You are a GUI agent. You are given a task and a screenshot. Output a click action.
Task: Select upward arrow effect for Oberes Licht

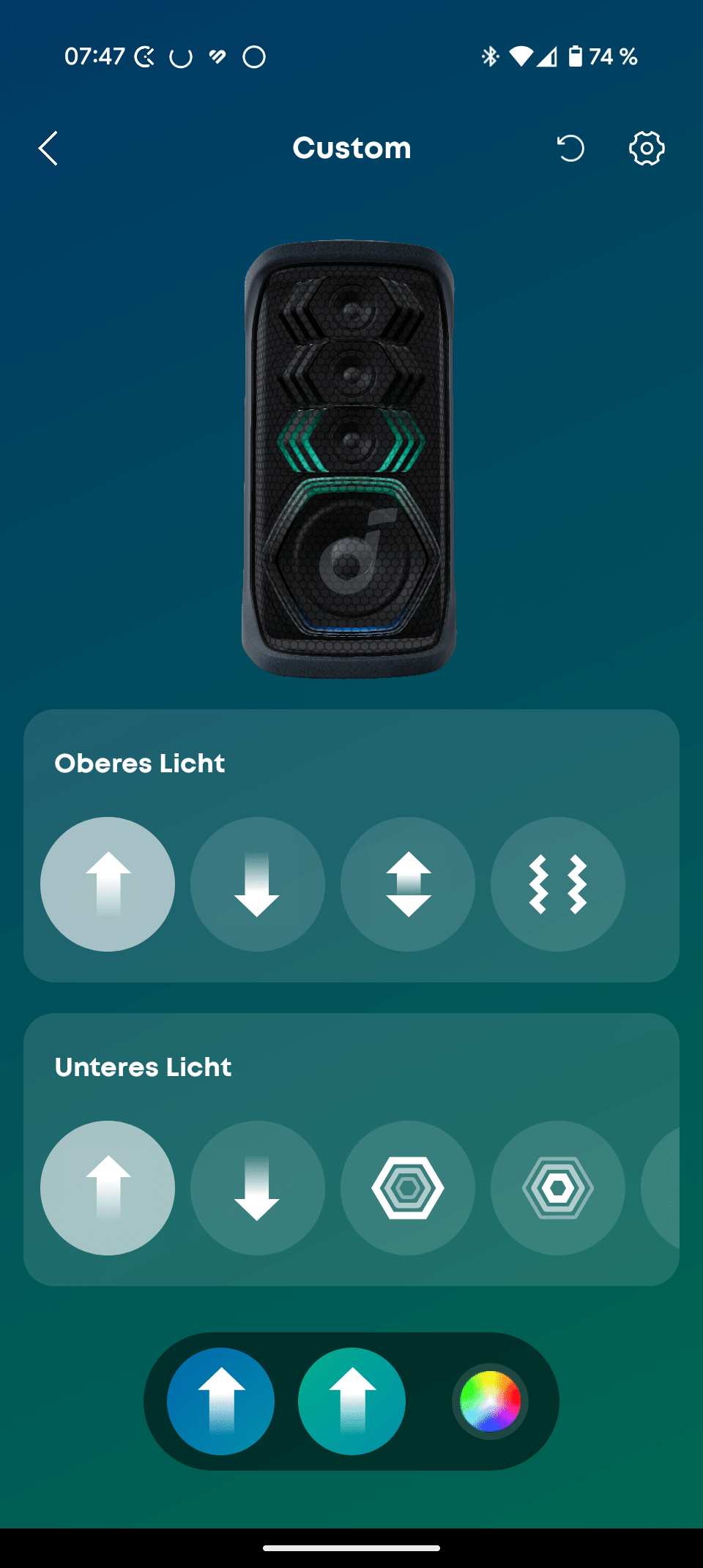(108, 884)
